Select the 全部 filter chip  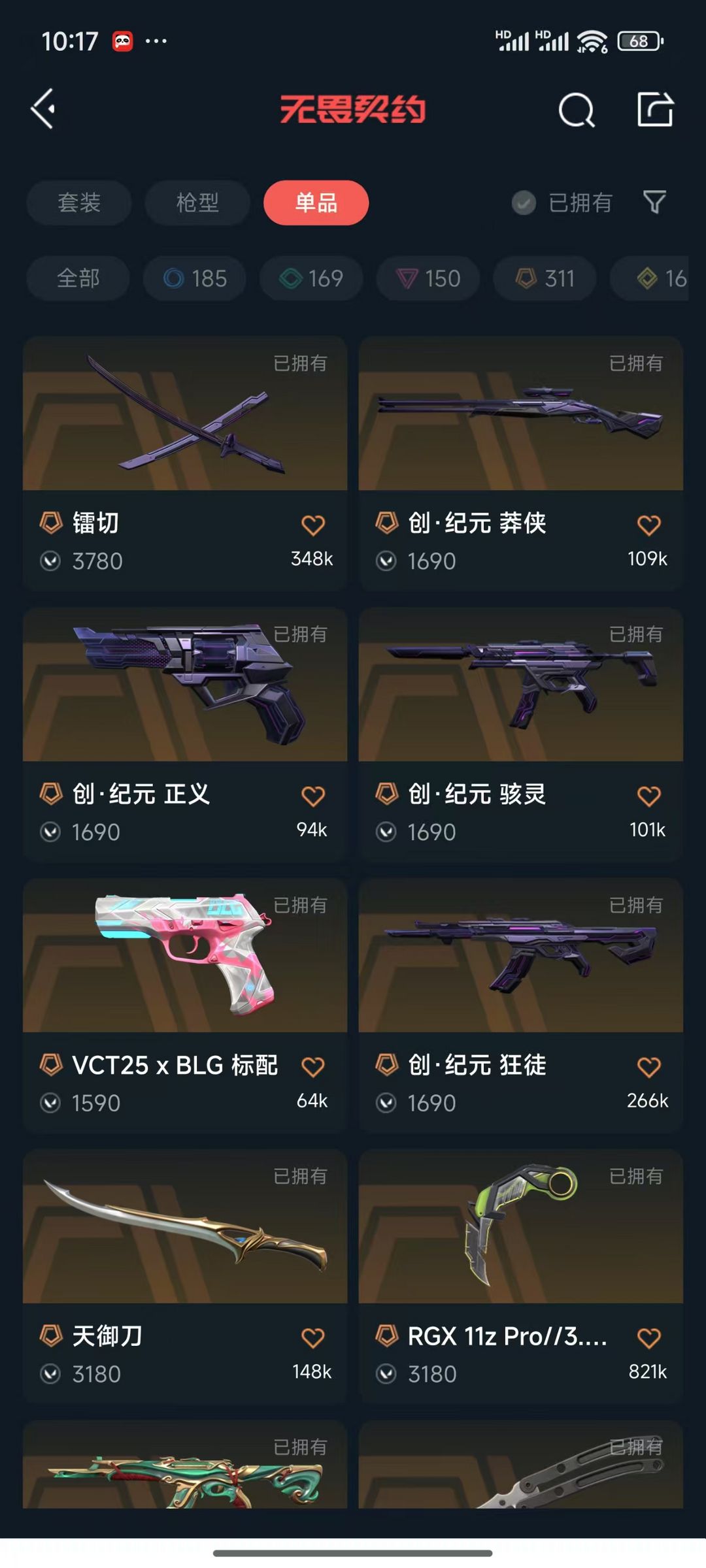coord(78,278)
